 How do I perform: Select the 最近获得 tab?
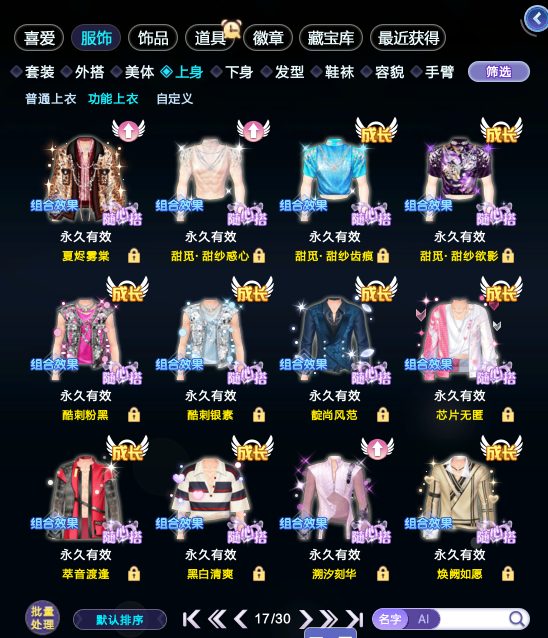coord(408,38)
